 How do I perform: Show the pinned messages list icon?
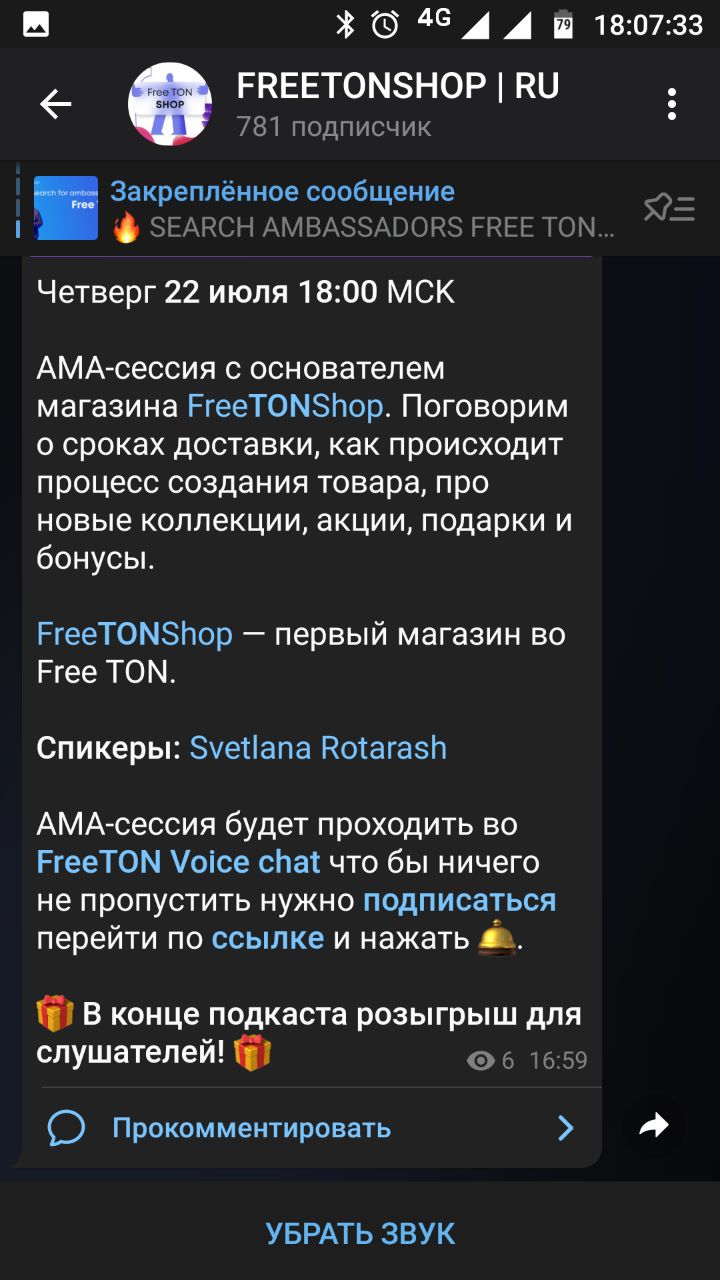(669, 208)
